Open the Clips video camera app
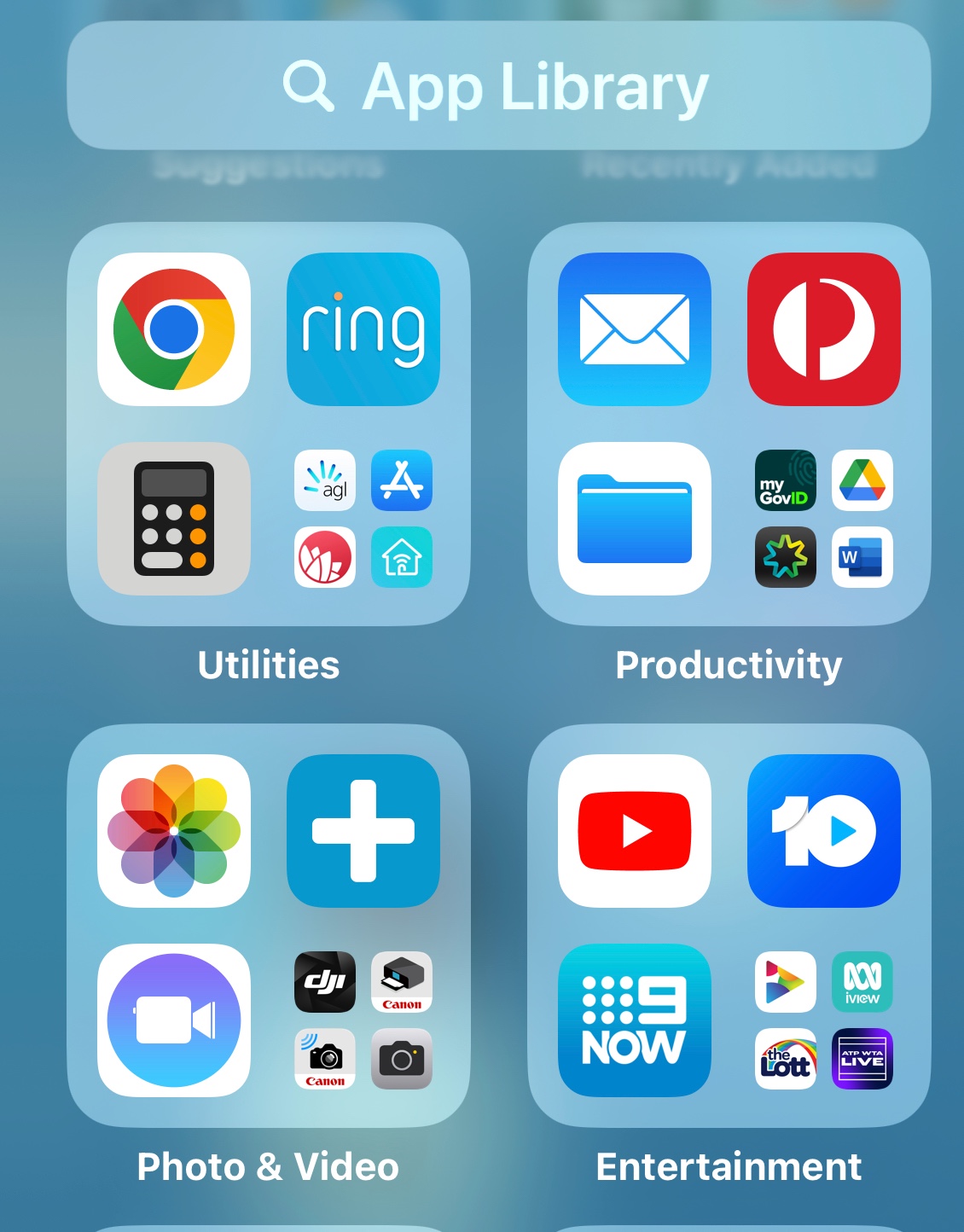This screenshot has width=964, height=1232. tap(174, 1020)
